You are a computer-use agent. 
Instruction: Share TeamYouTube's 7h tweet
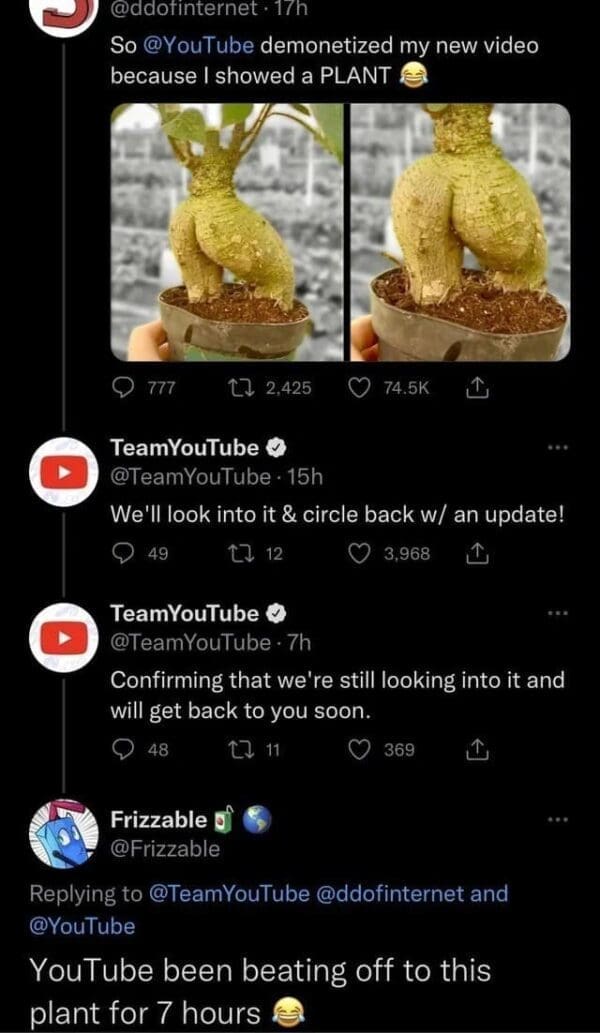point(475,748)
